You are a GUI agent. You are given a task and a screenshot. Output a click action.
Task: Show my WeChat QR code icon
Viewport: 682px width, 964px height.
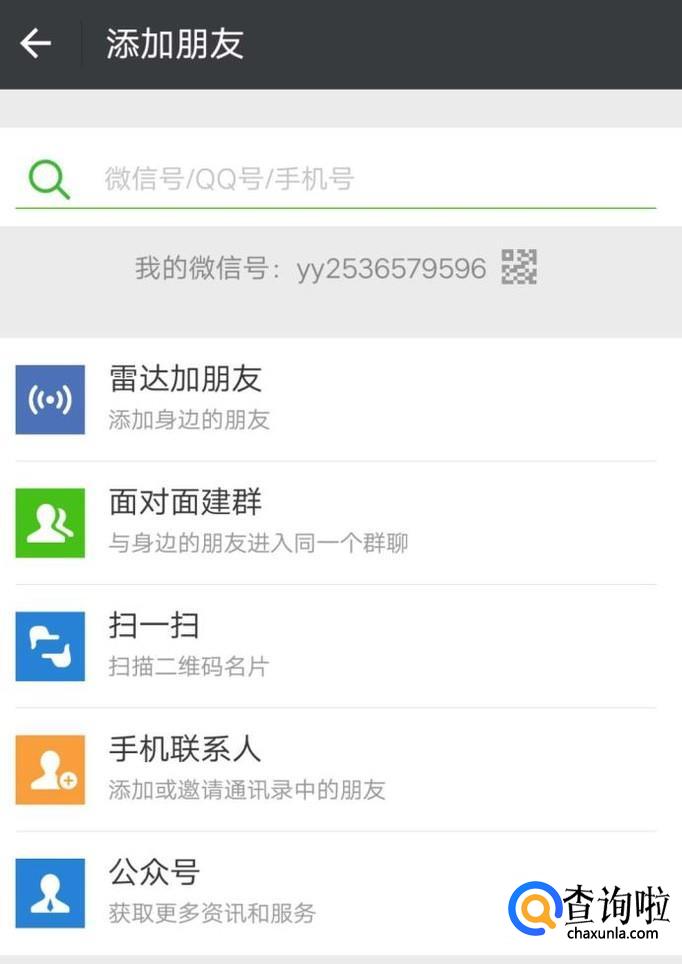point(519,267)
